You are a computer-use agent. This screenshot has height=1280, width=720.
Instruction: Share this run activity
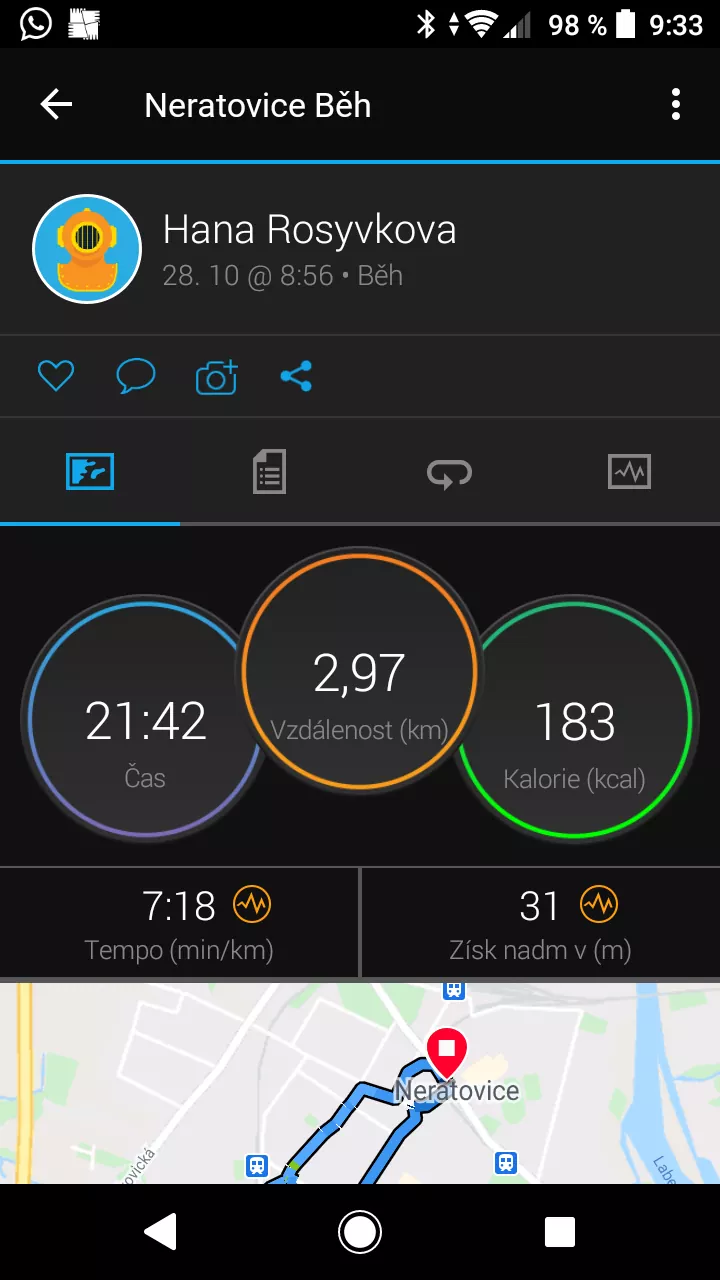pos(296,376)
